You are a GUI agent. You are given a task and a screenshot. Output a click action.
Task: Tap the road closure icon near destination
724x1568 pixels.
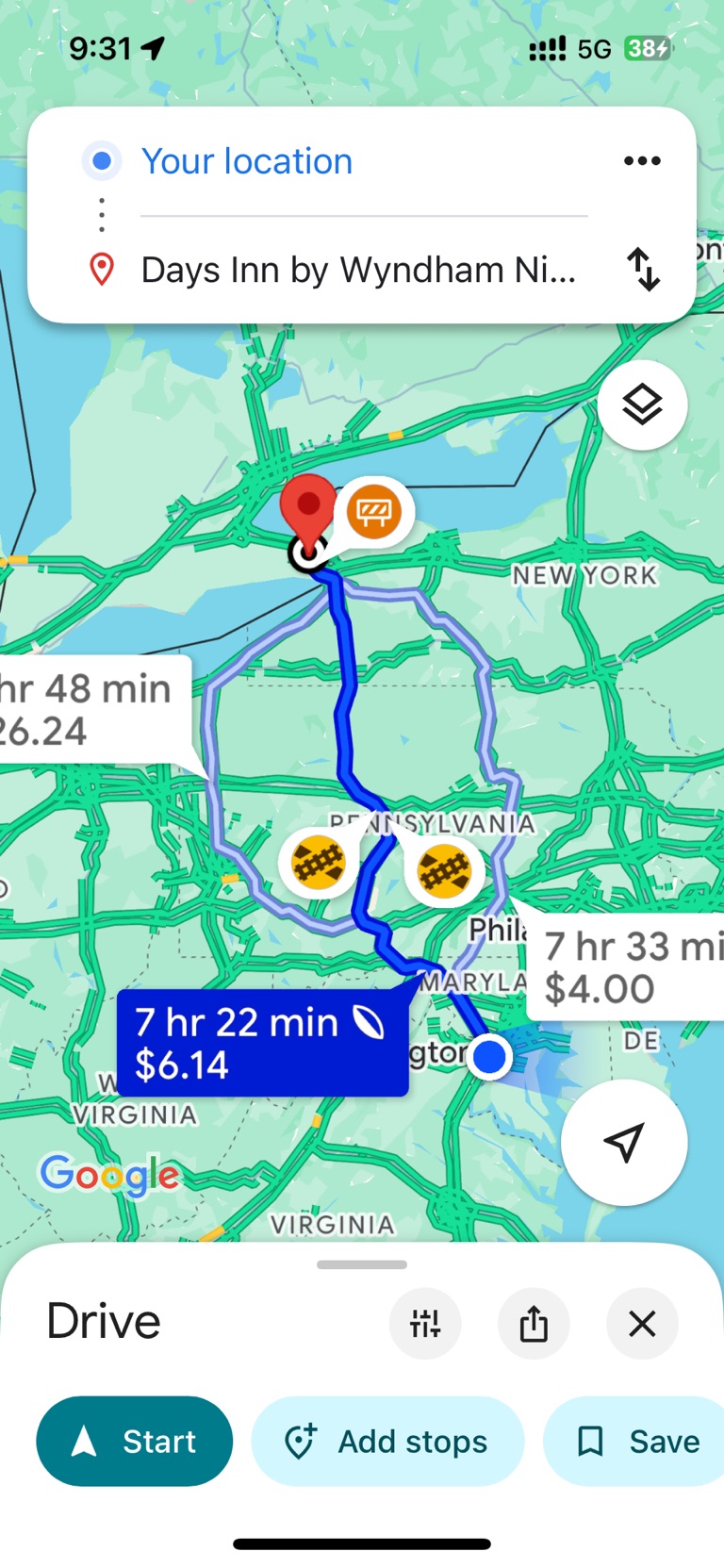point(374,512)
